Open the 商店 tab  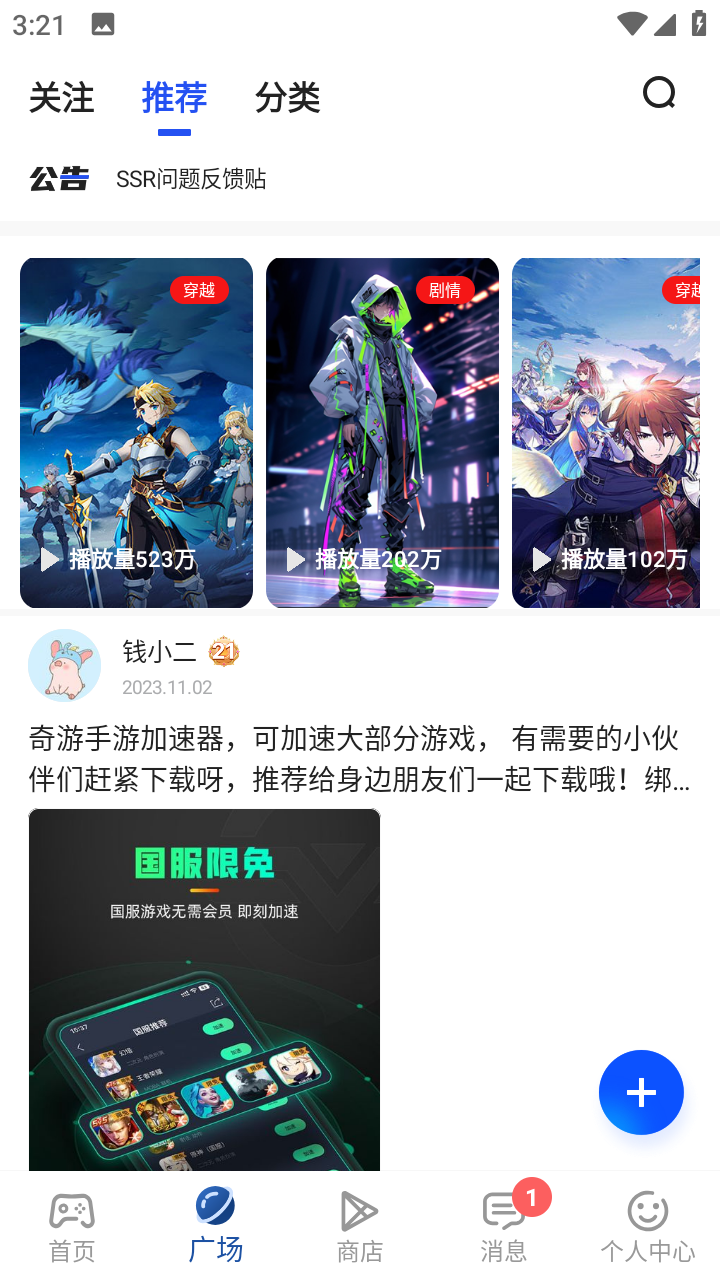click(360, 1227)
